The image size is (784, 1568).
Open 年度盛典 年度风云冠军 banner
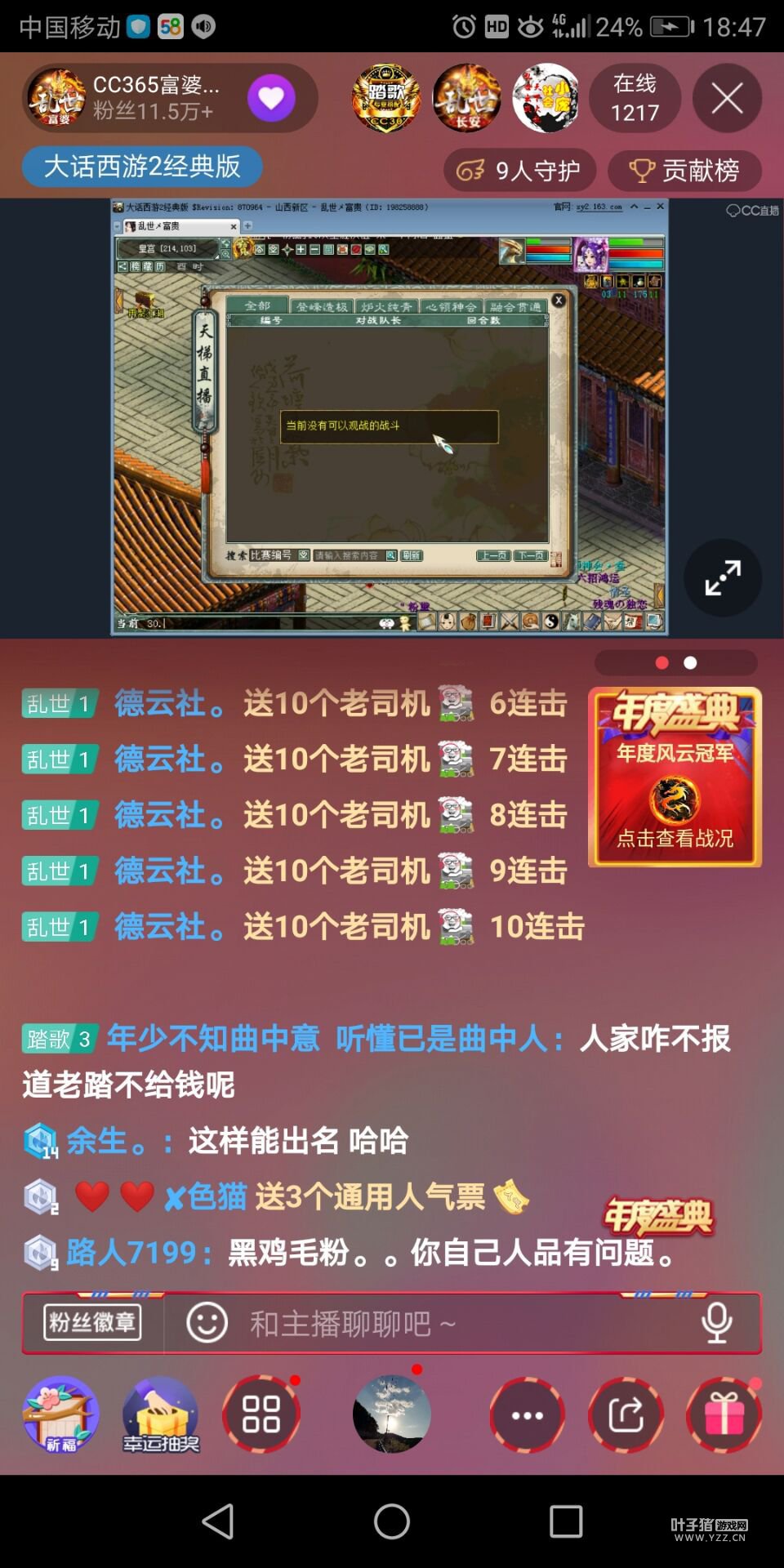tap(675, 777)
